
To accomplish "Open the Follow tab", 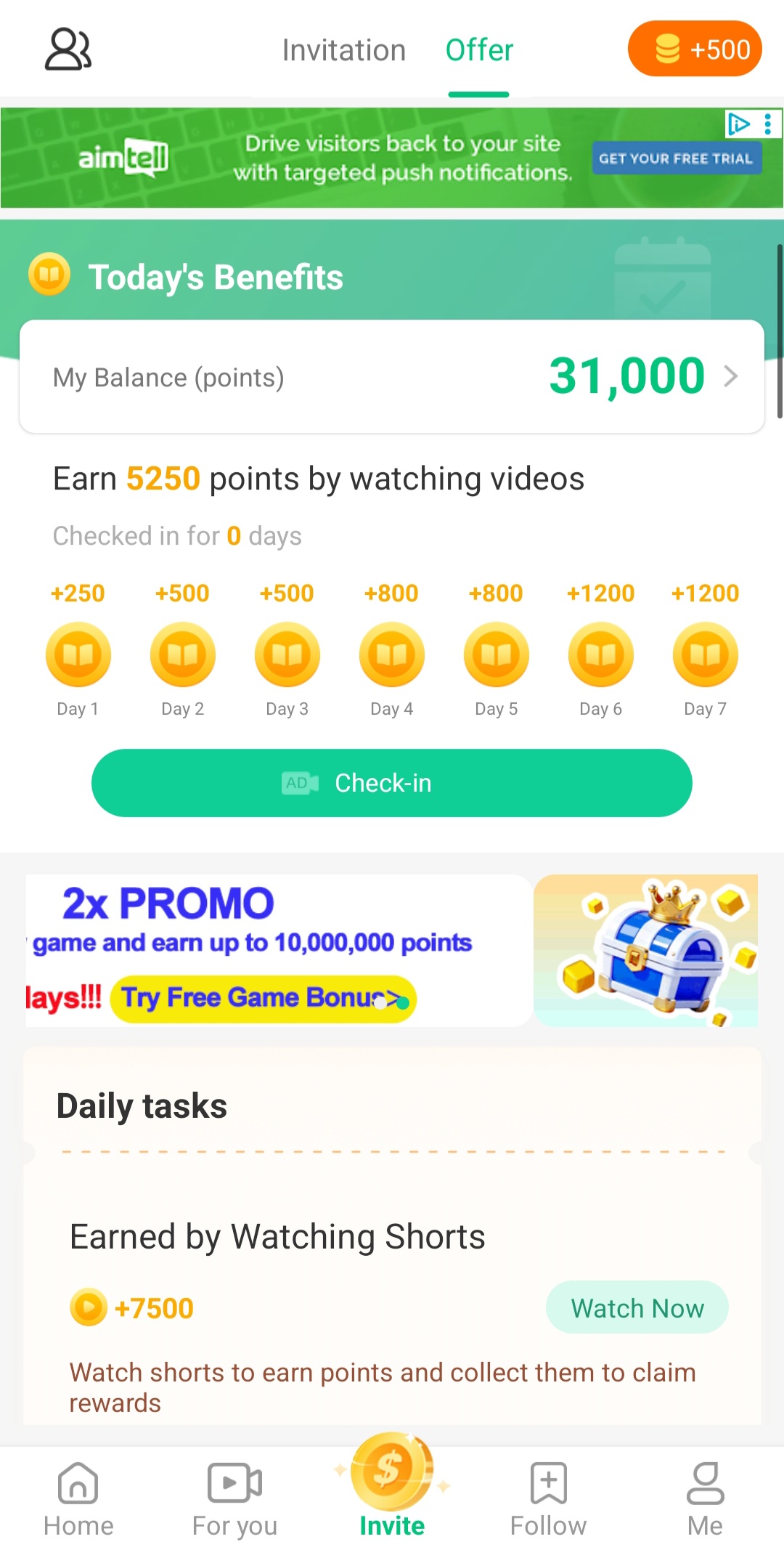I will [x=548, y=1499].
